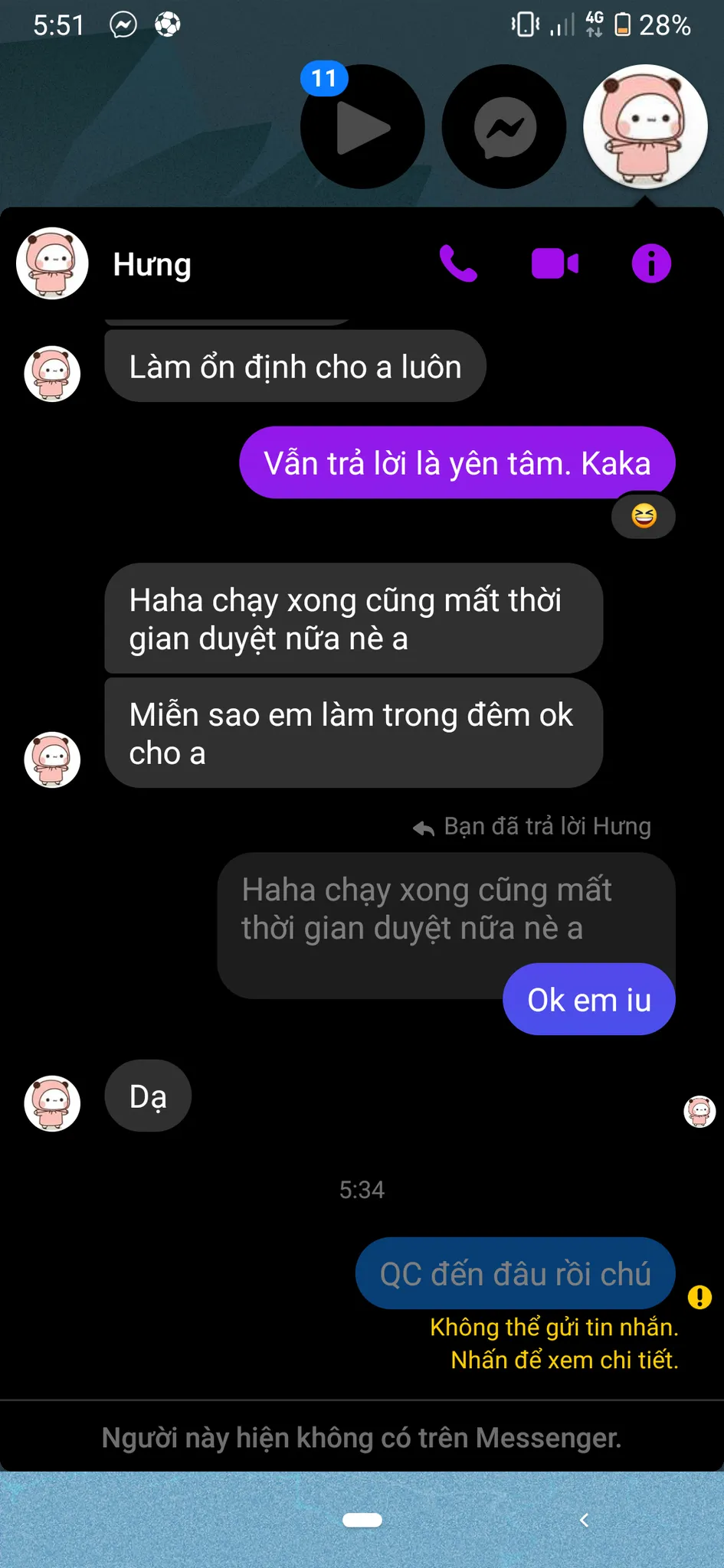Go back using system back arrow
This screenshot has height=1568, width=724.
584,1520
